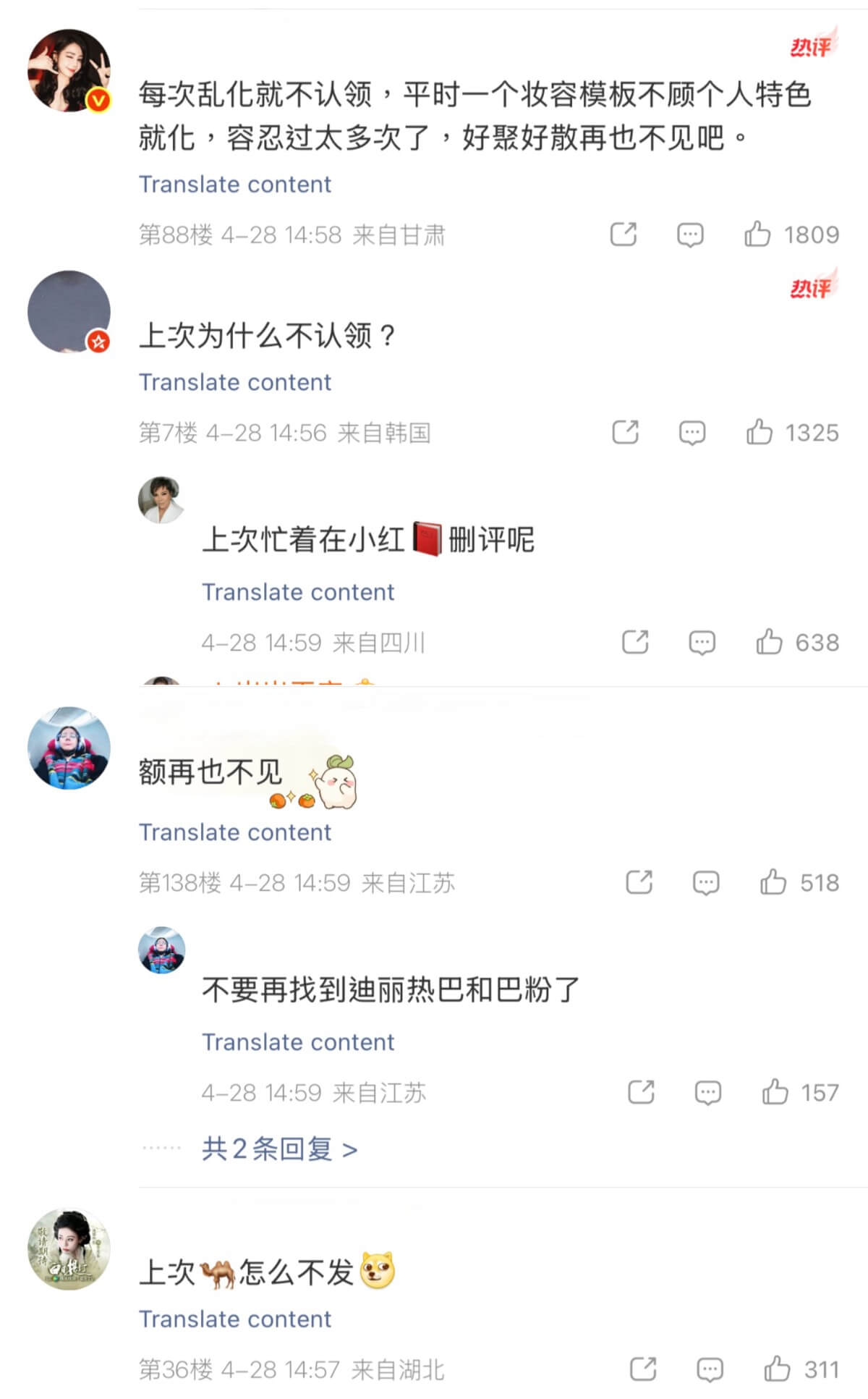868x1399 pixels.
Task: Like the 第138楼 comment with 518 likes
Action: [x=773, y=882]
